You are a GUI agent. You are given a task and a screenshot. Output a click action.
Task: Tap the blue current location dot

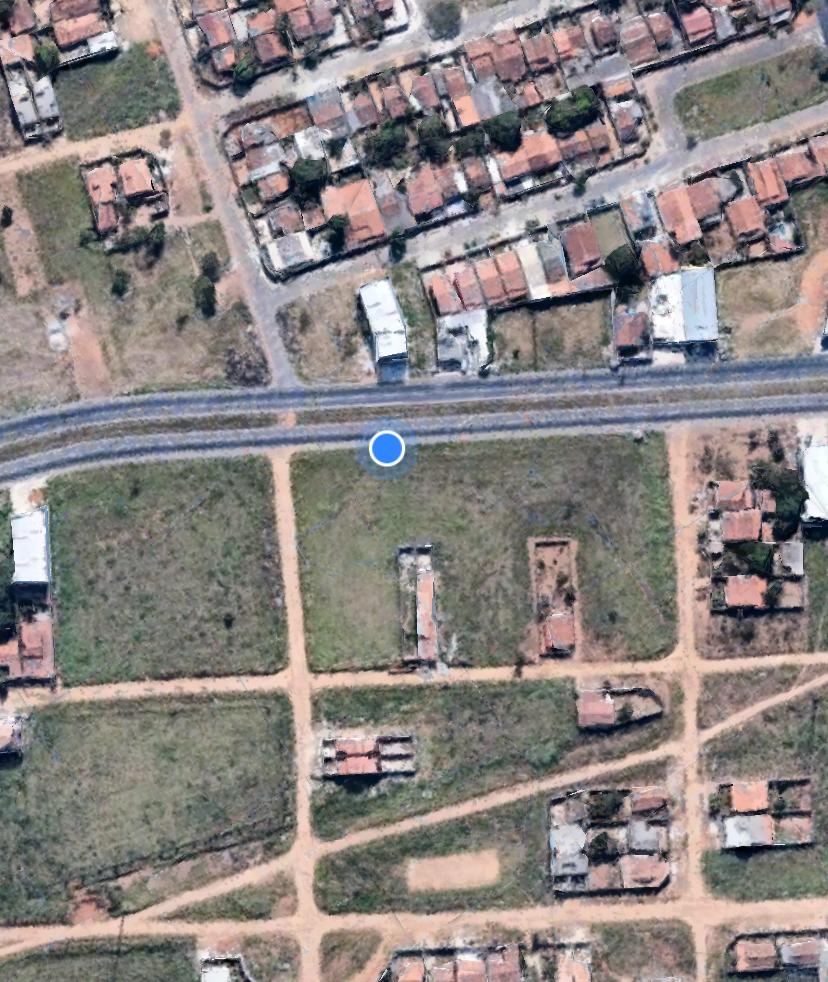(387, 449)
